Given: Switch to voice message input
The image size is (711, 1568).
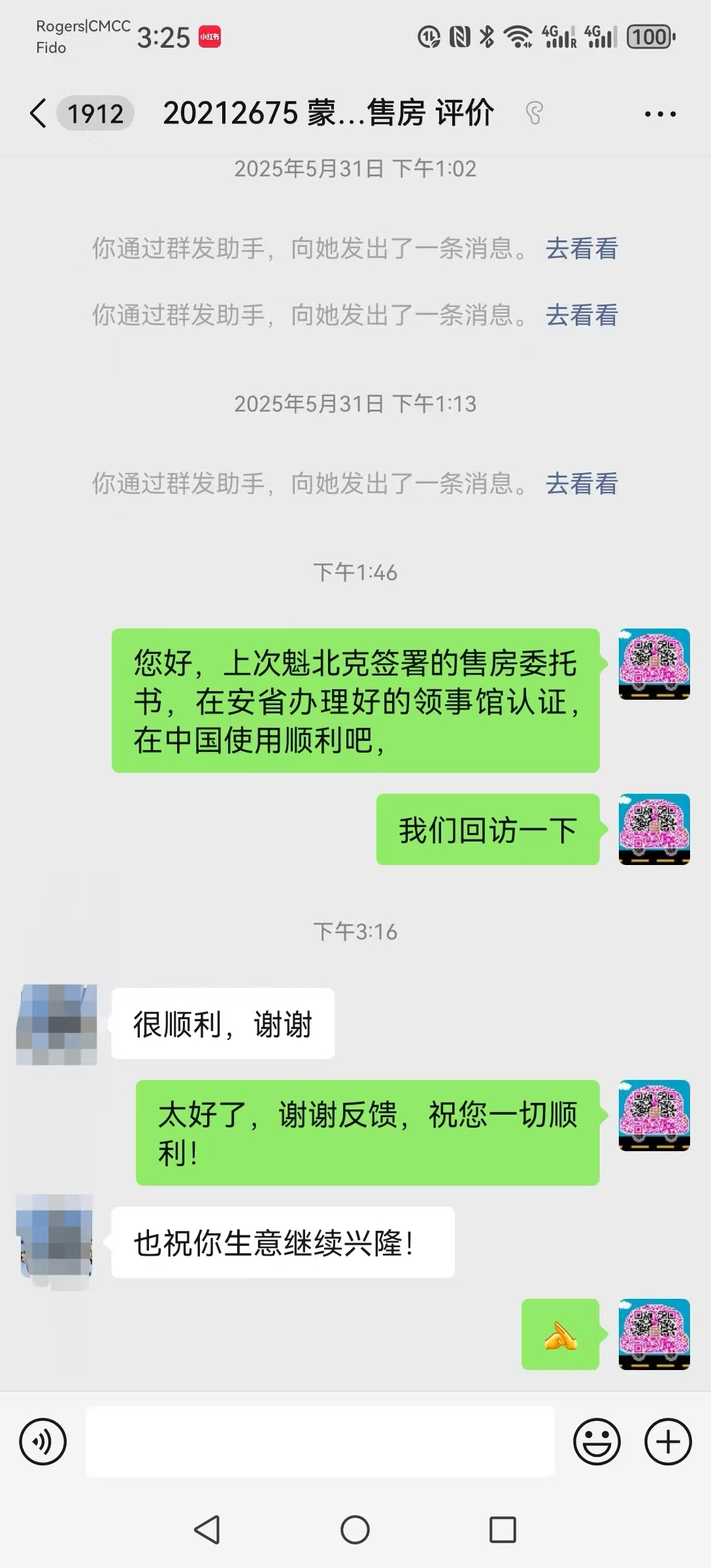Looking at the screenshot, I should 43,1442.
